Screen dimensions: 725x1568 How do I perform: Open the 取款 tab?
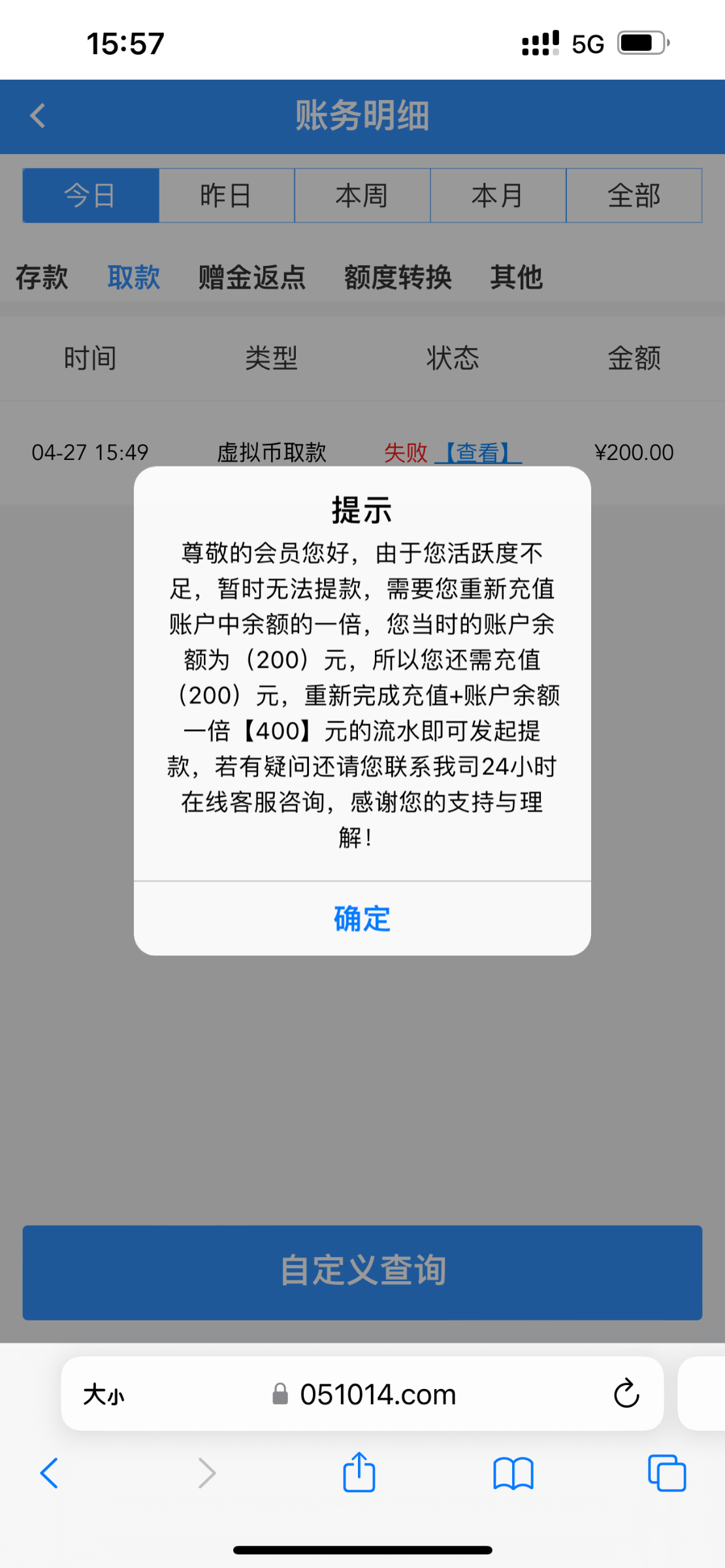tap(134, 277)
